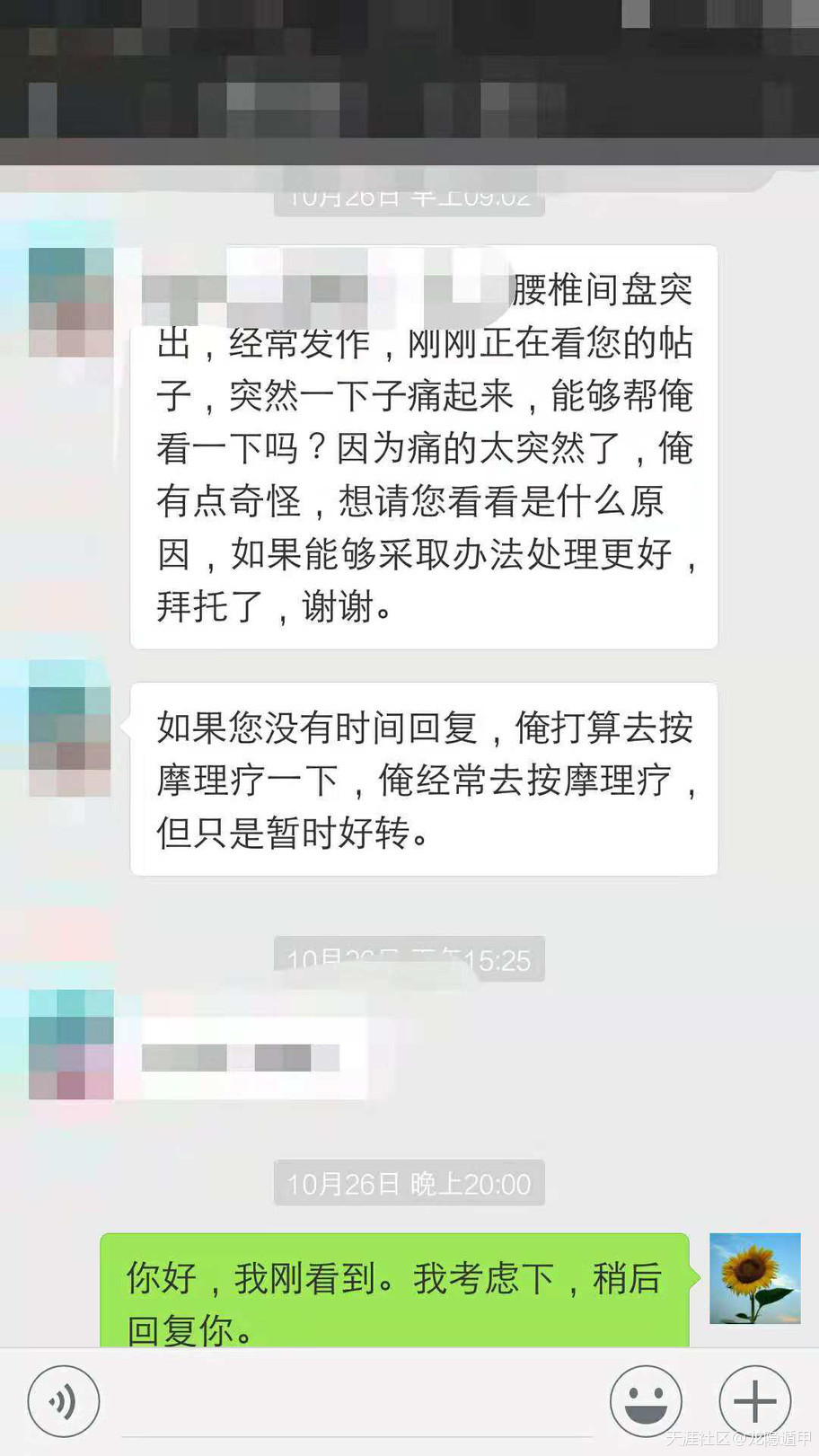Switch to voice message input
This screenshot has height=1456, width=819.
coord(63,1401)
